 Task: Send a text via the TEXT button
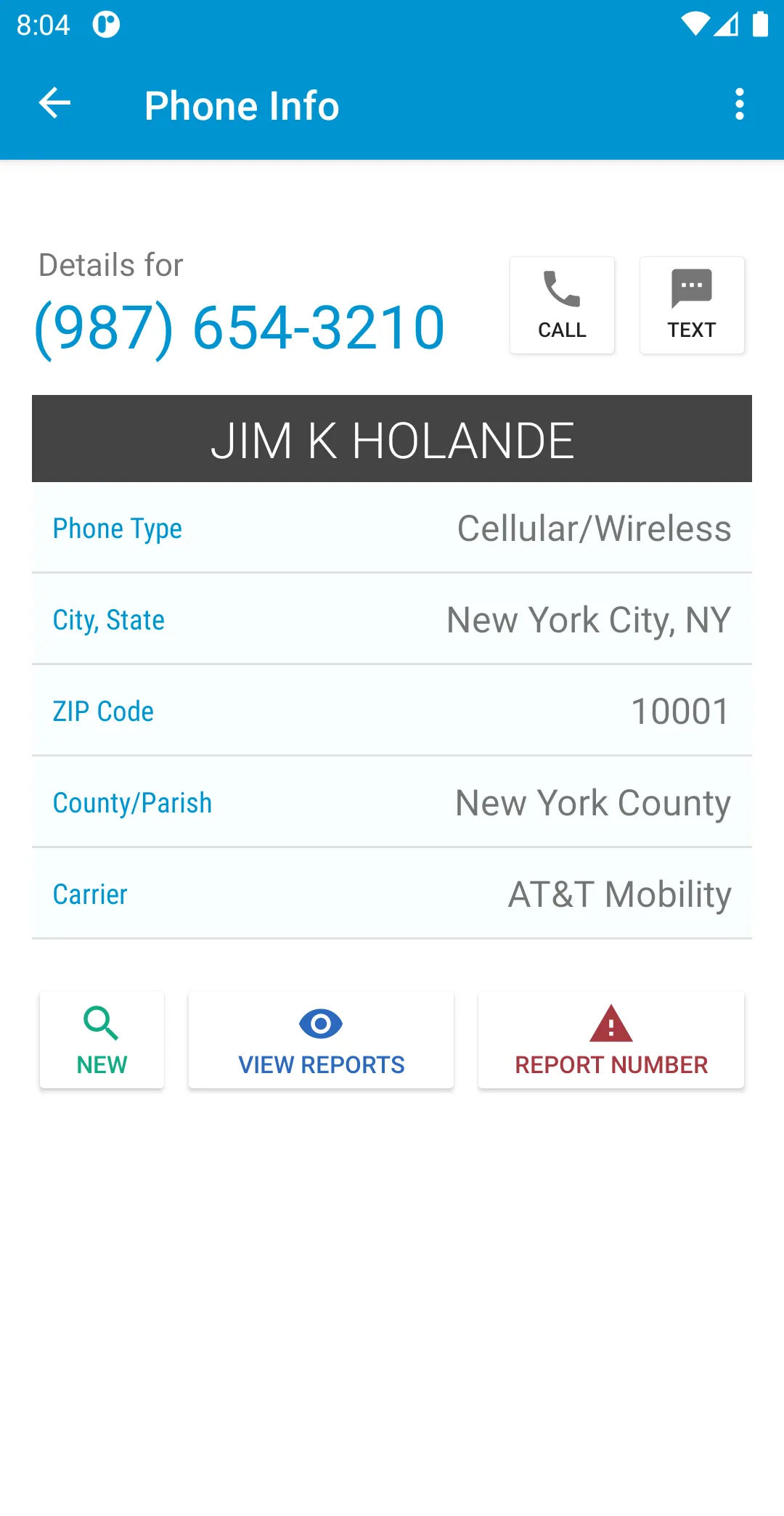coord(692,305)
